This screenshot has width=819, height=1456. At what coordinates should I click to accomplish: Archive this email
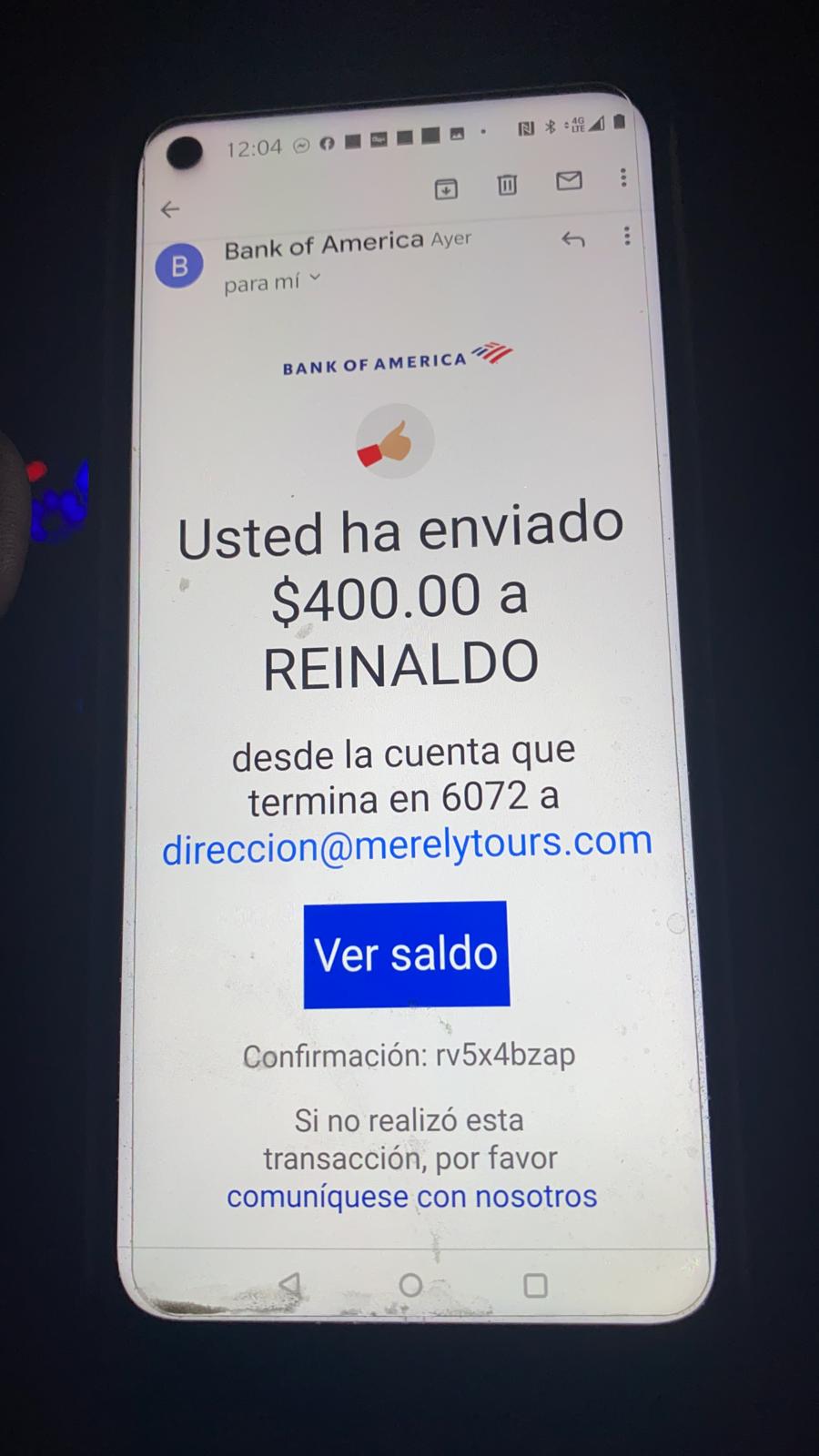tap(446, 189)
